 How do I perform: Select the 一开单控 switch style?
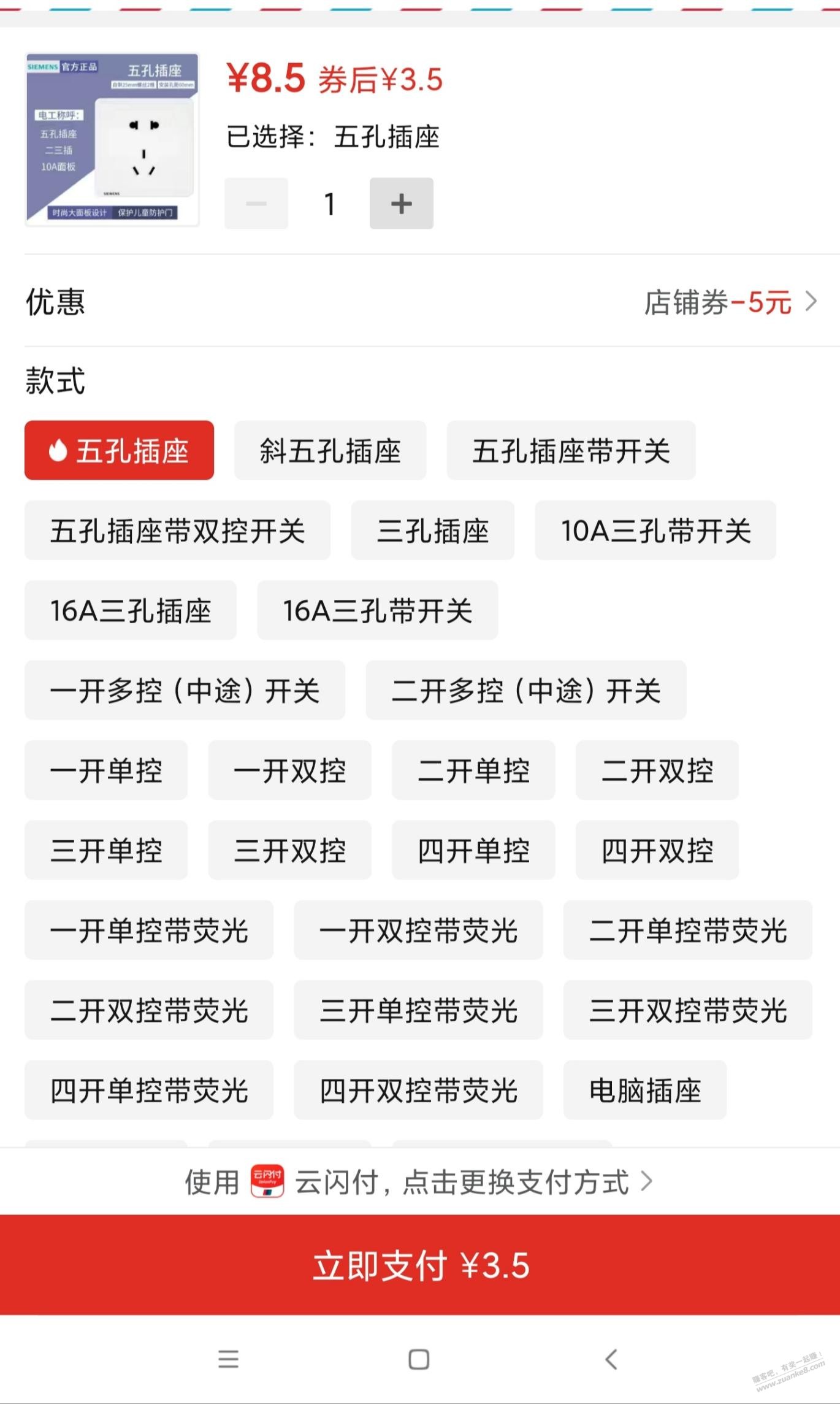click(x=106, y=770)
